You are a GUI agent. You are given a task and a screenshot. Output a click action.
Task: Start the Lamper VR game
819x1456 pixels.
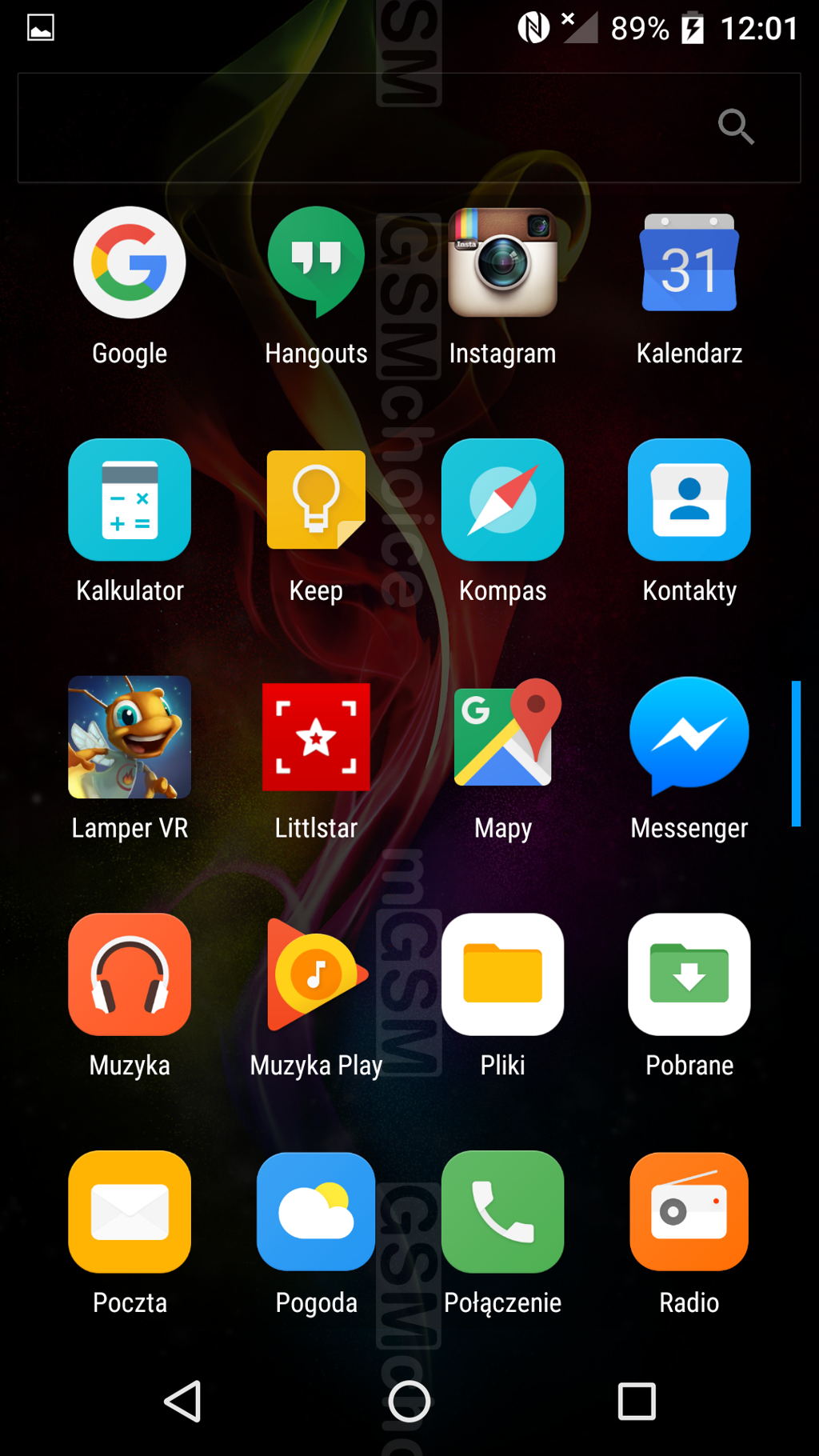tap(130, 737)
